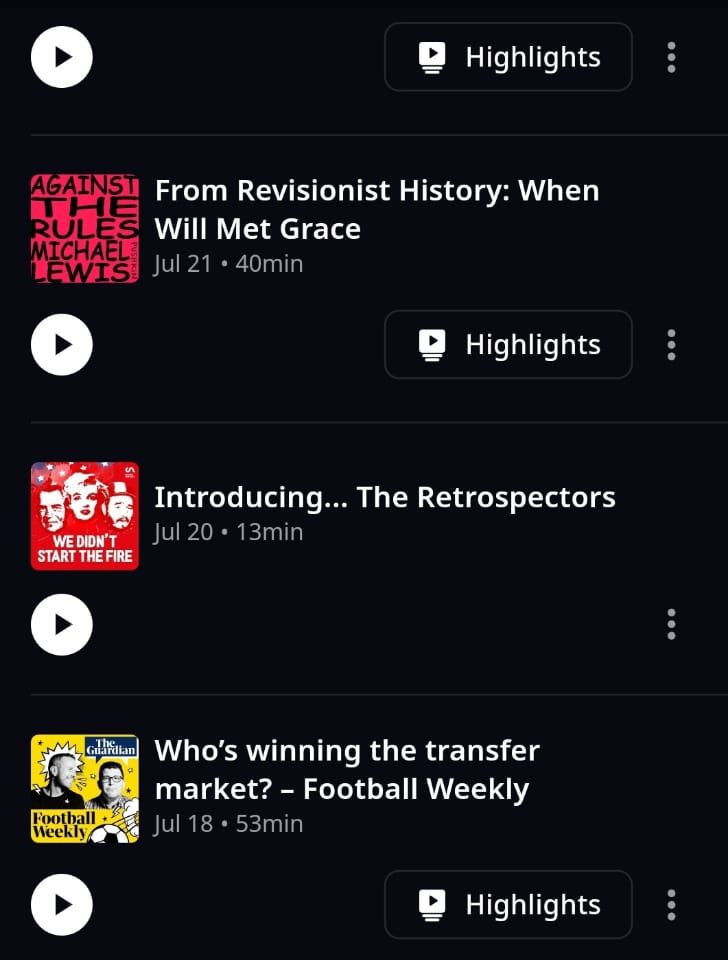Open the Introducing... The Retrospectors episode
This screenshot has width=728, height=960.
[x=384, y=498]
